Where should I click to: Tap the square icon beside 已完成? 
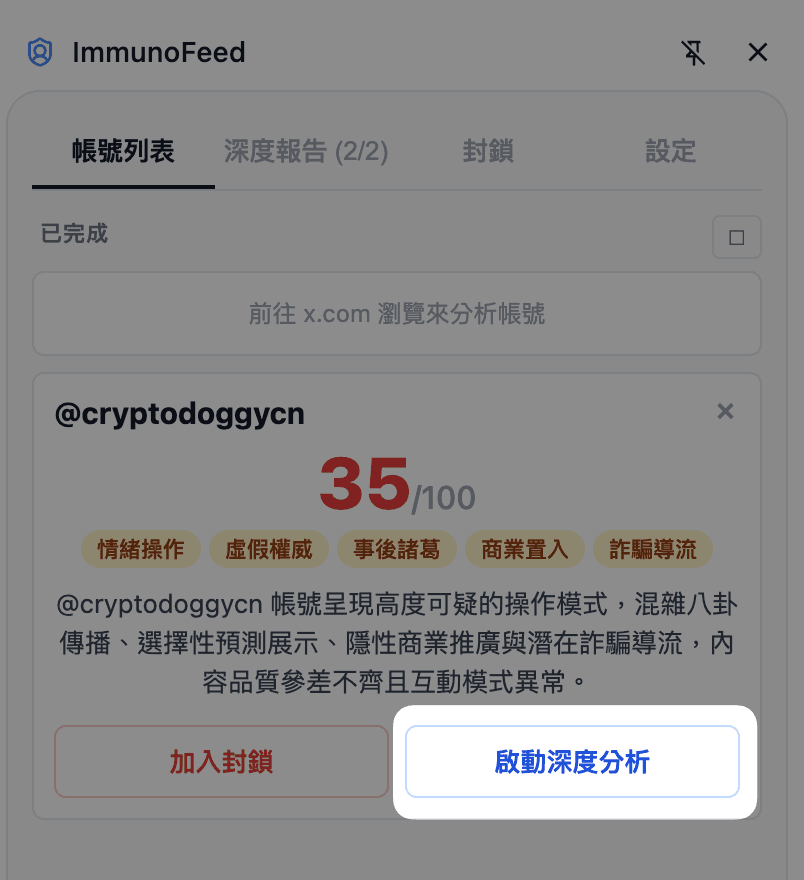click(737, 238)
